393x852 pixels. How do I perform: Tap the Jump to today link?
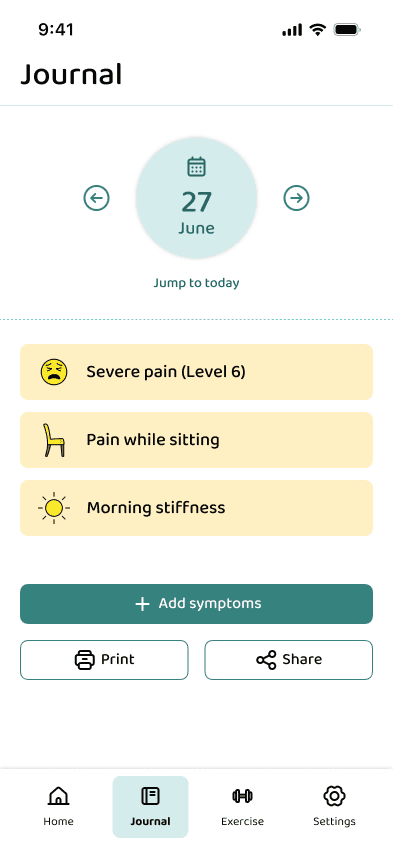click(196, 283)
